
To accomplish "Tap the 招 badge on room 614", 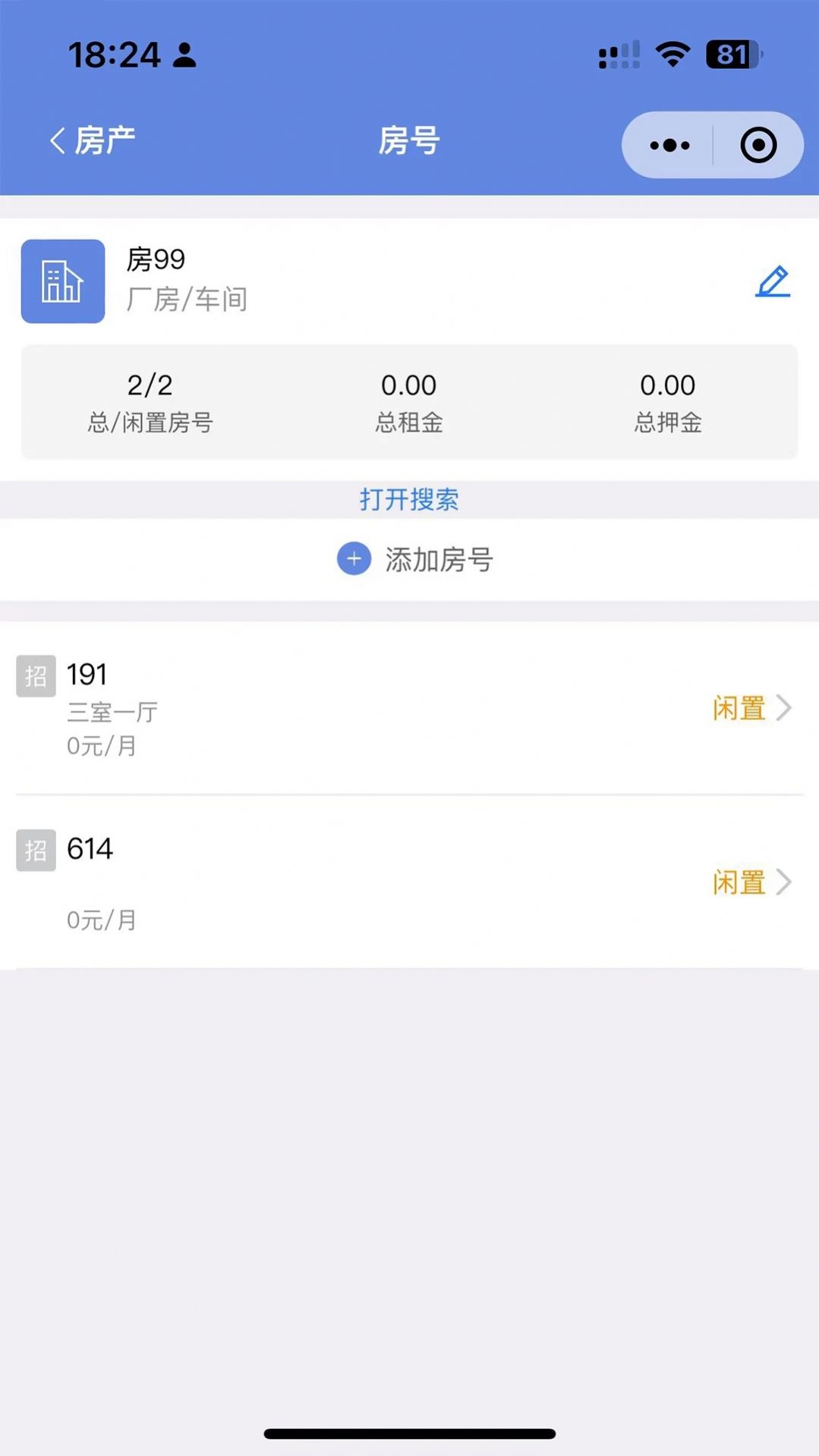I will tap(35, 851).
